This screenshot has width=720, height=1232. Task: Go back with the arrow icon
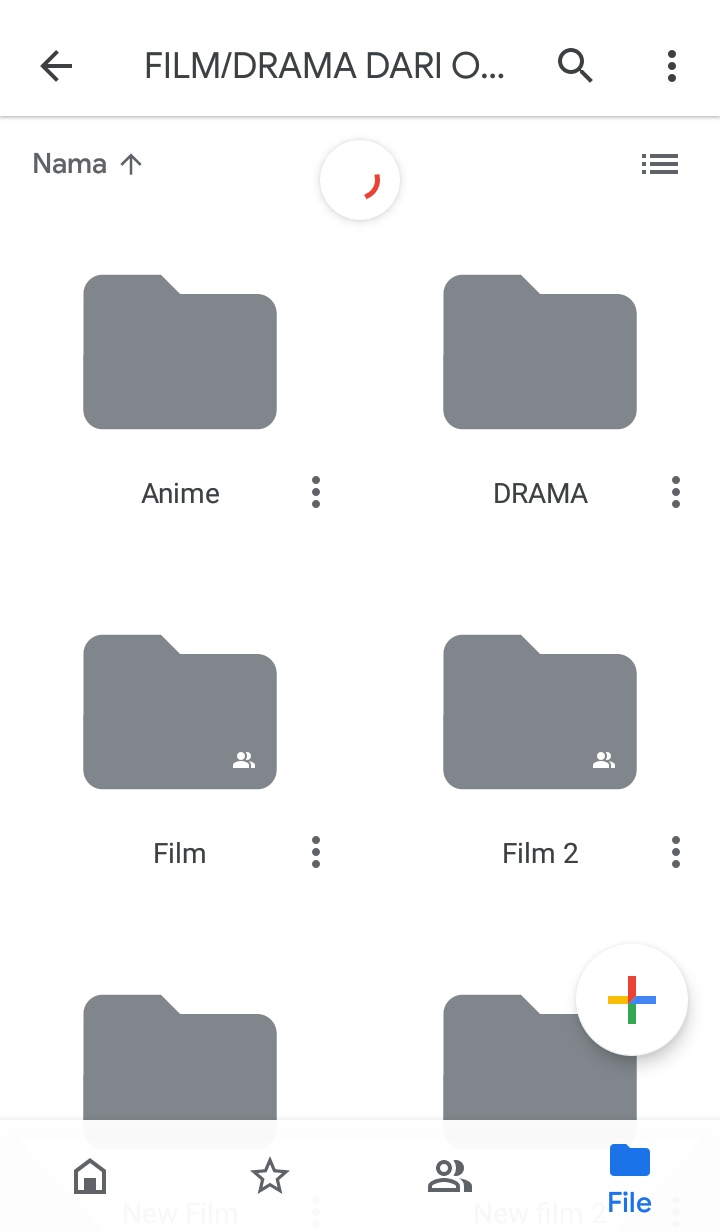click(x=56, y=66)
